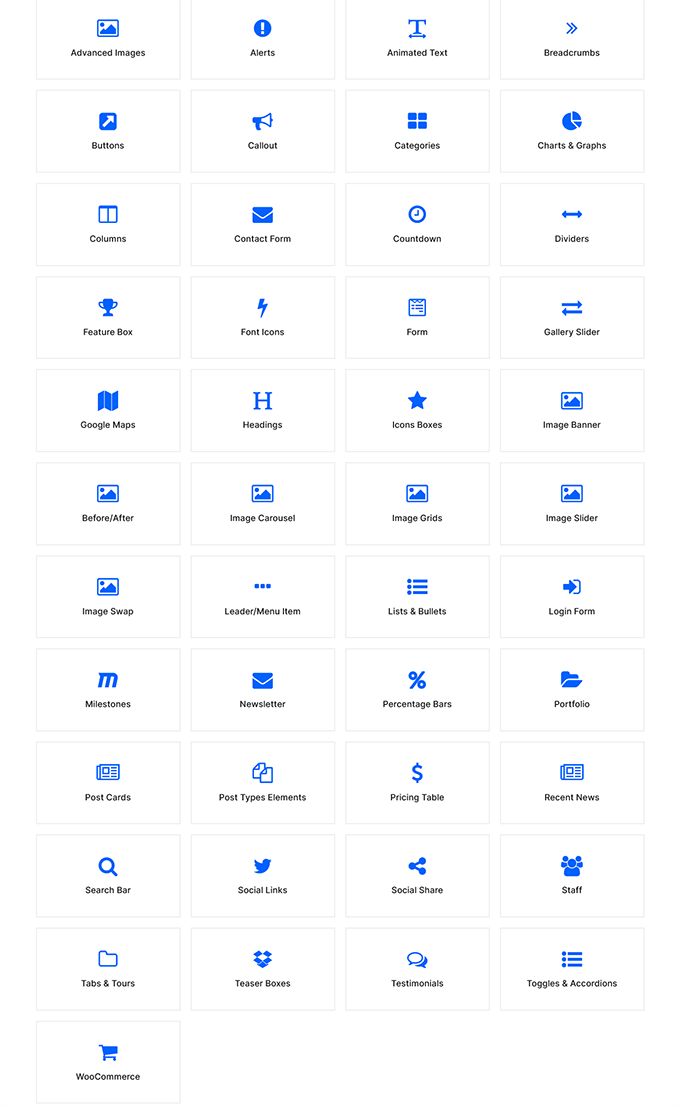Open the Image Carousel tile
Viewport: 680px width, 1107px height.
coord(262,503)
